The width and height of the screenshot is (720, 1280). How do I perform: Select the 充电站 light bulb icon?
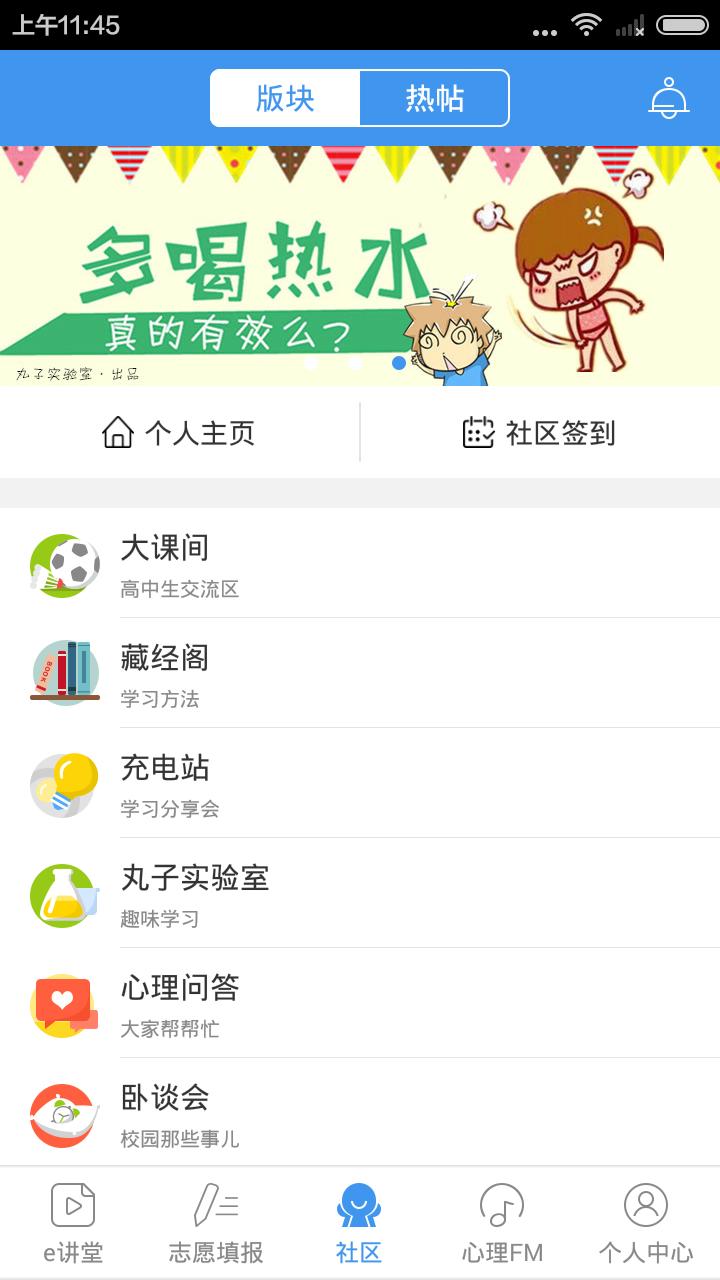[63, 784]
